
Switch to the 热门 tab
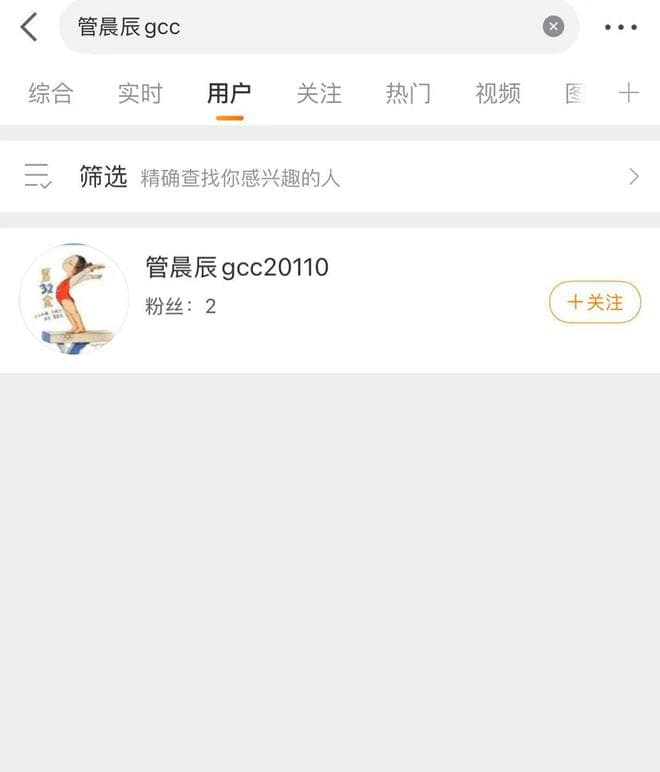(x=408, y=94)
